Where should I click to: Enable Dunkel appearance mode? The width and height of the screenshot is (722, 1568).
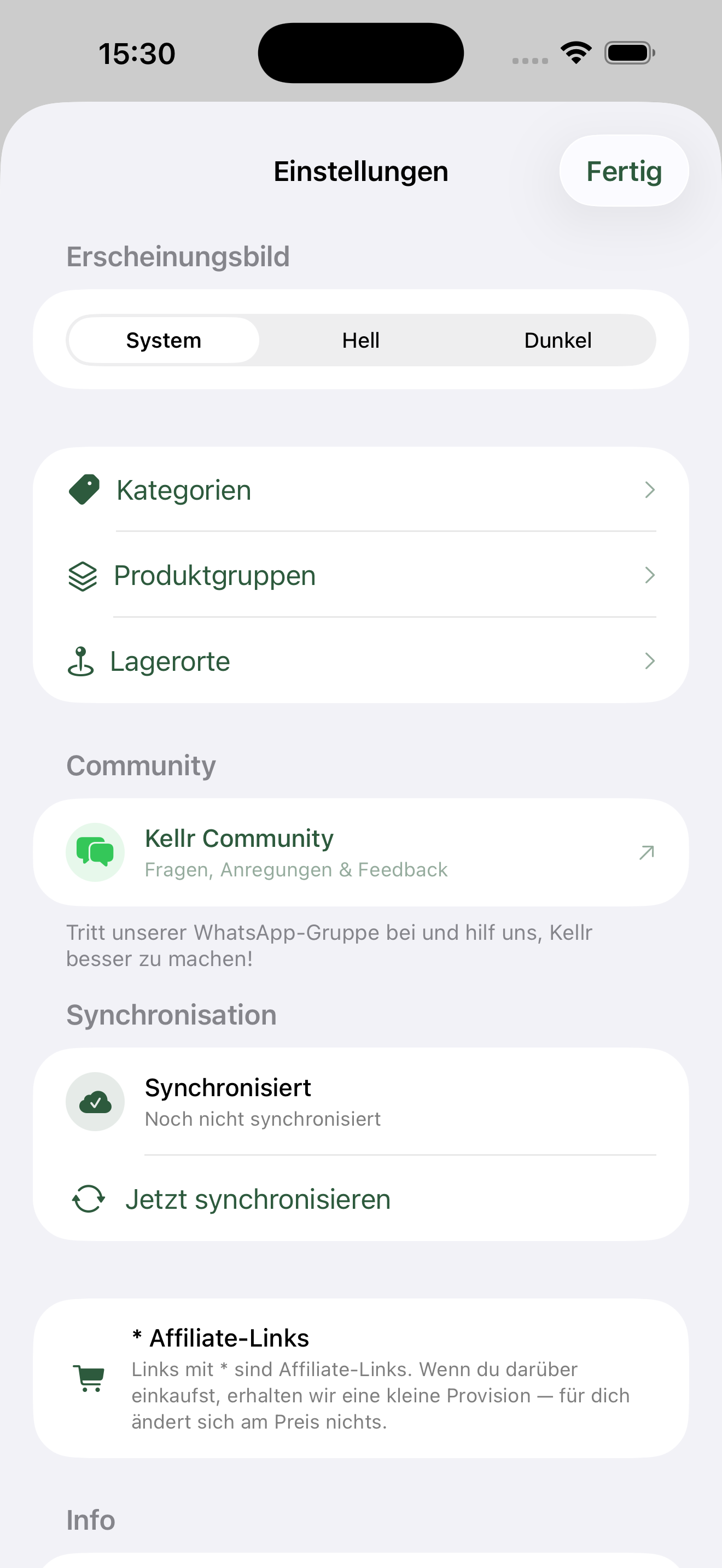coord(557,340)
